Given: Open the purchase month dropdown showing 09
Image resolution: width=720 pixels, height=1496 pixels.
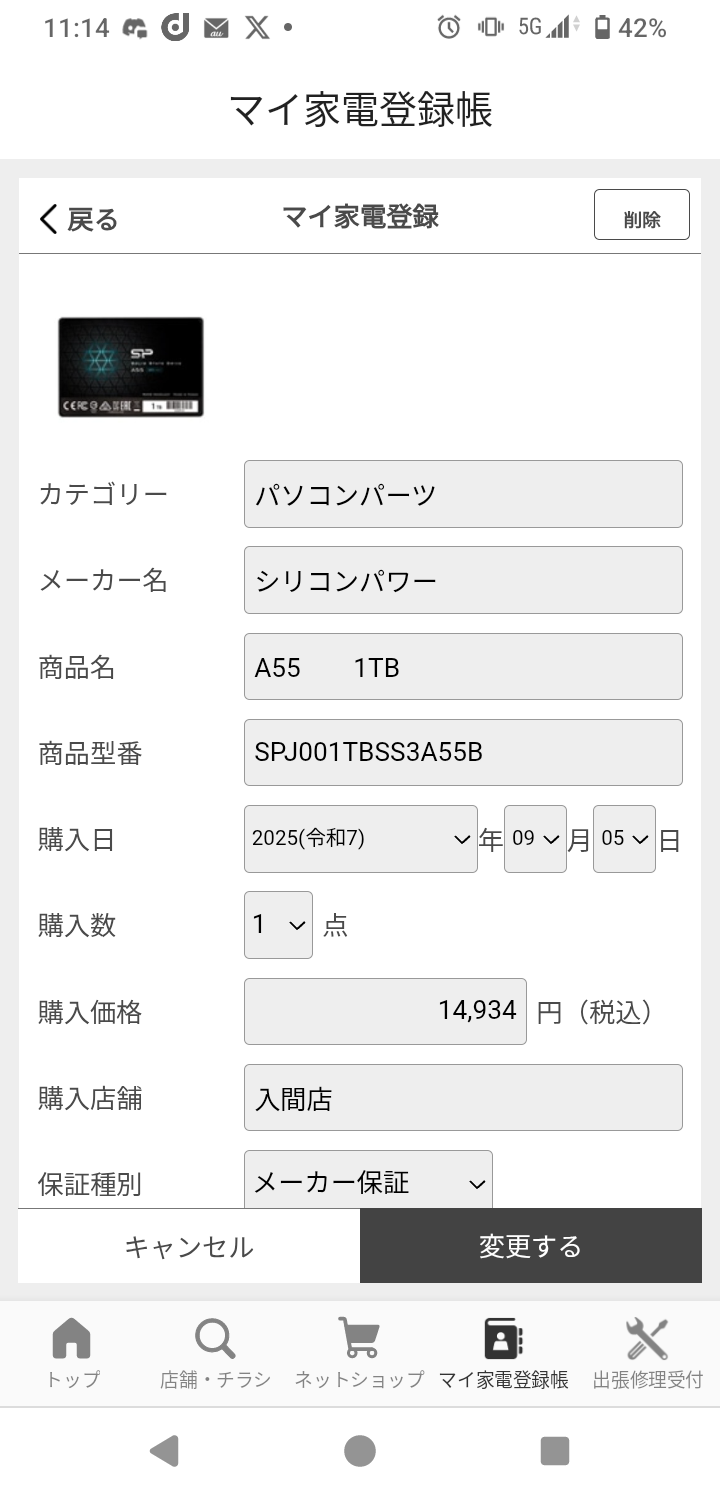Looking at the screenshot, I should (535, 839).
